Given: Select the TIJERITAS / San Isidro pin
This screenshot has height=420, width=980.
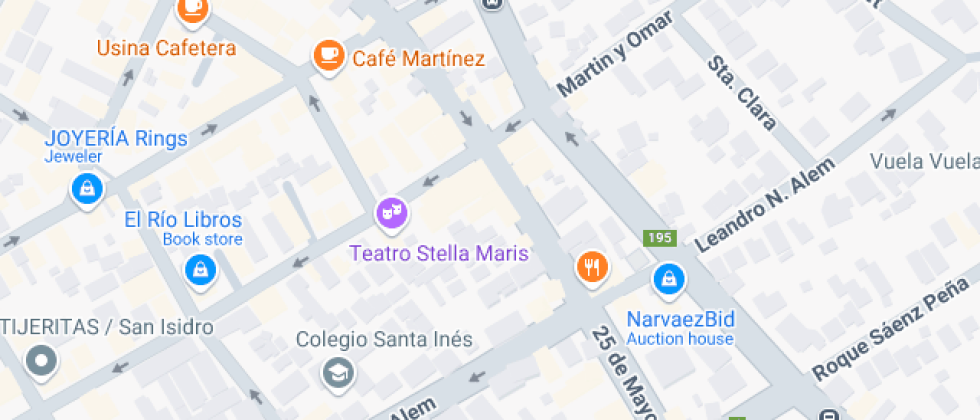Looking at the screenshot, I should (42, 360).
